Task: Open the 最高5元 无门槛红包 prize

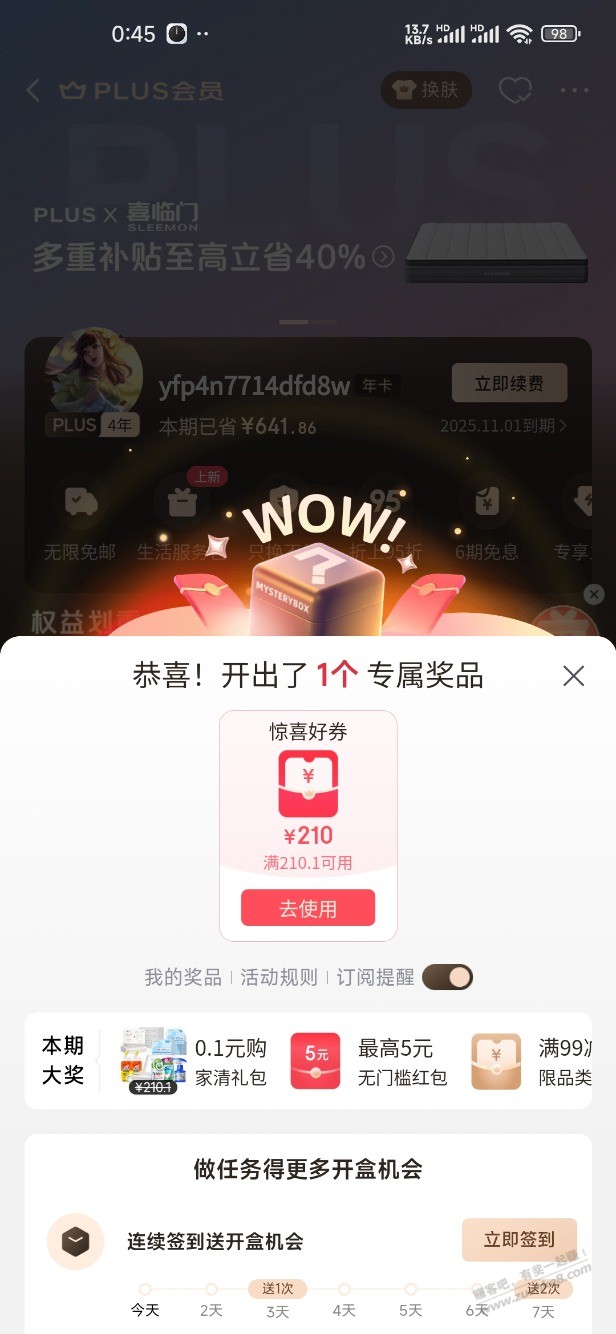Action: 368,1061
